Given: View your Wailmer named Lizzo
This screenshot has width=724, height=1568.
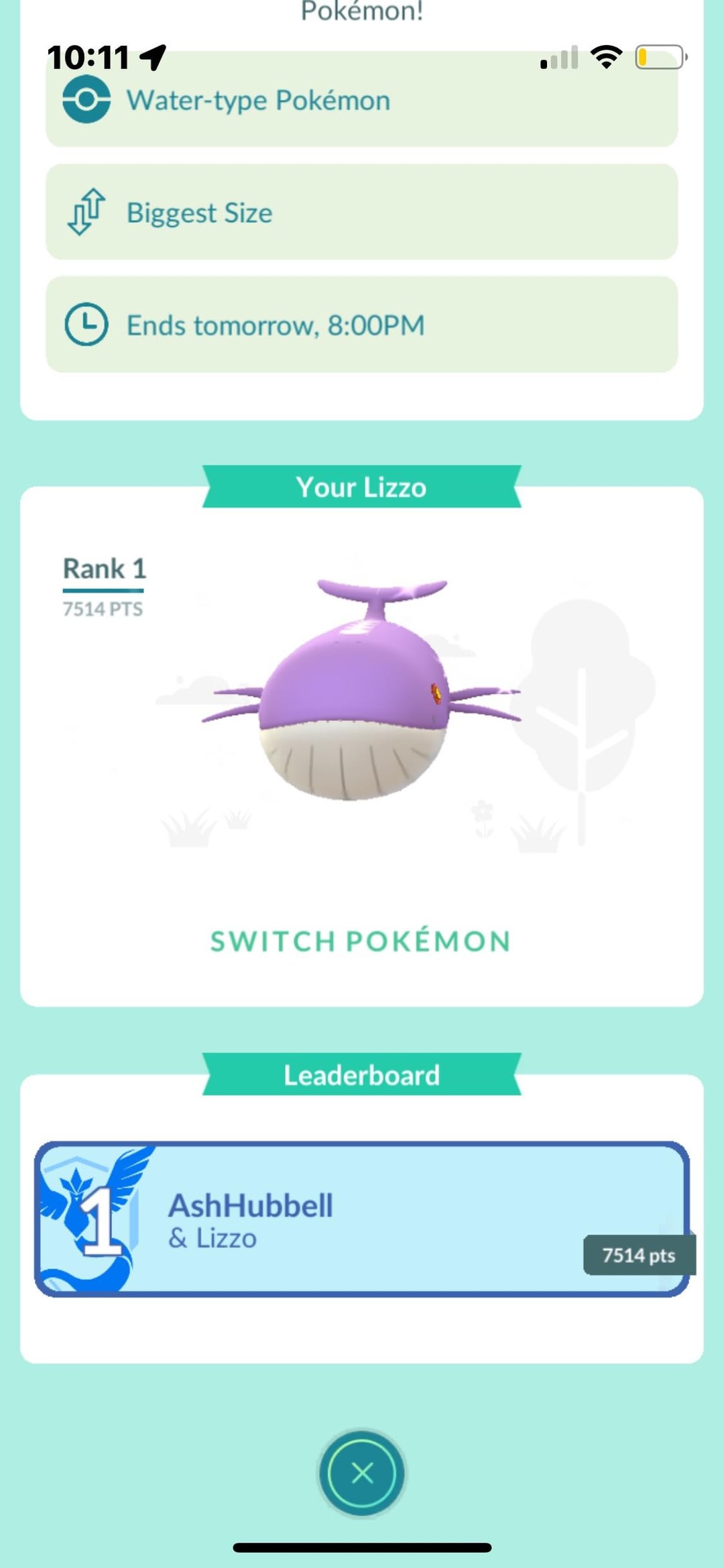Looking at the screenshot, I should [x=355, y=694].
